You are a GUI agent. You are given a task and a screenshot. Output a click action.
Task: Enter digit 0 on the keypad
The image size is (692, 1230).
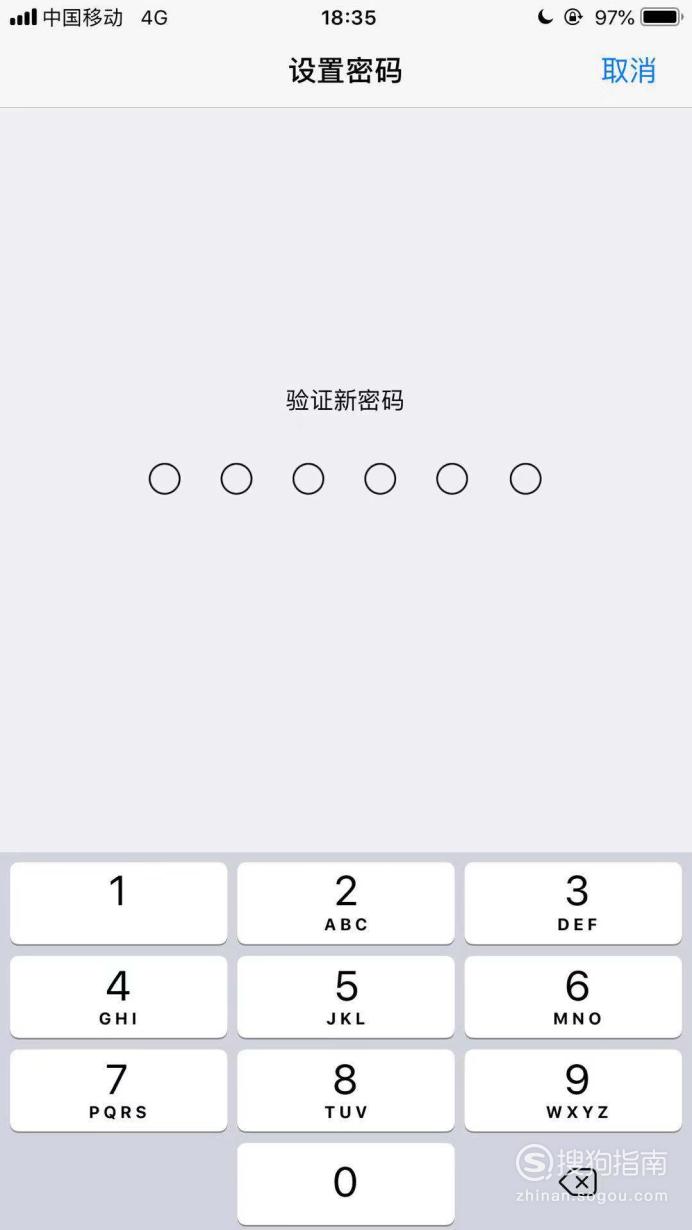[345, 1184]
